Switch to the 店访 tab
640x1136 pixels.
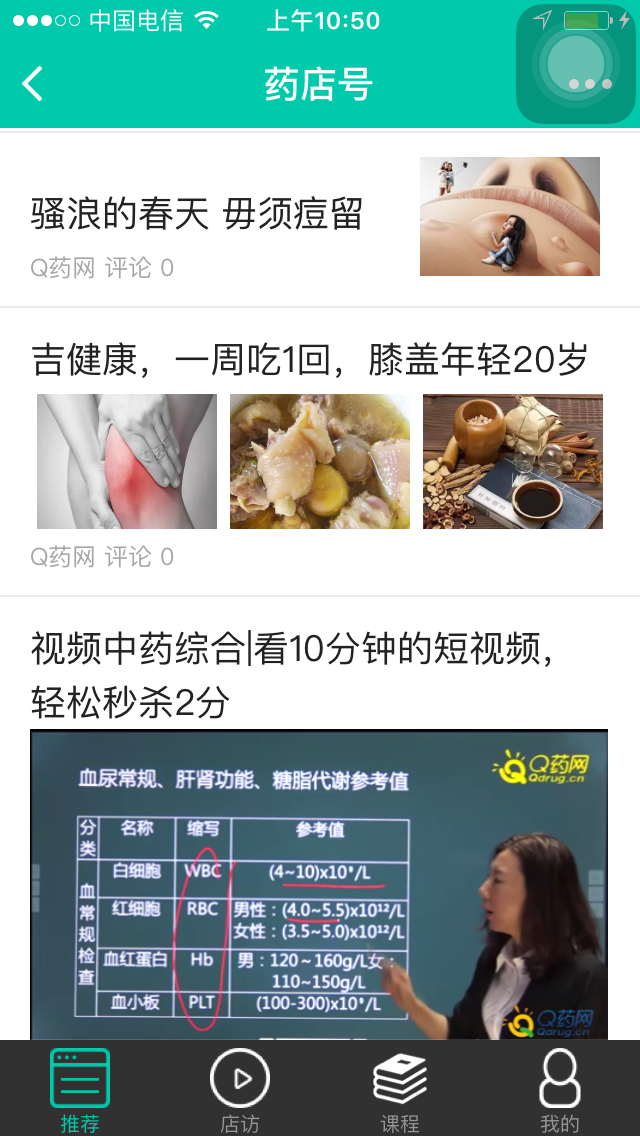coord(240,1088)
